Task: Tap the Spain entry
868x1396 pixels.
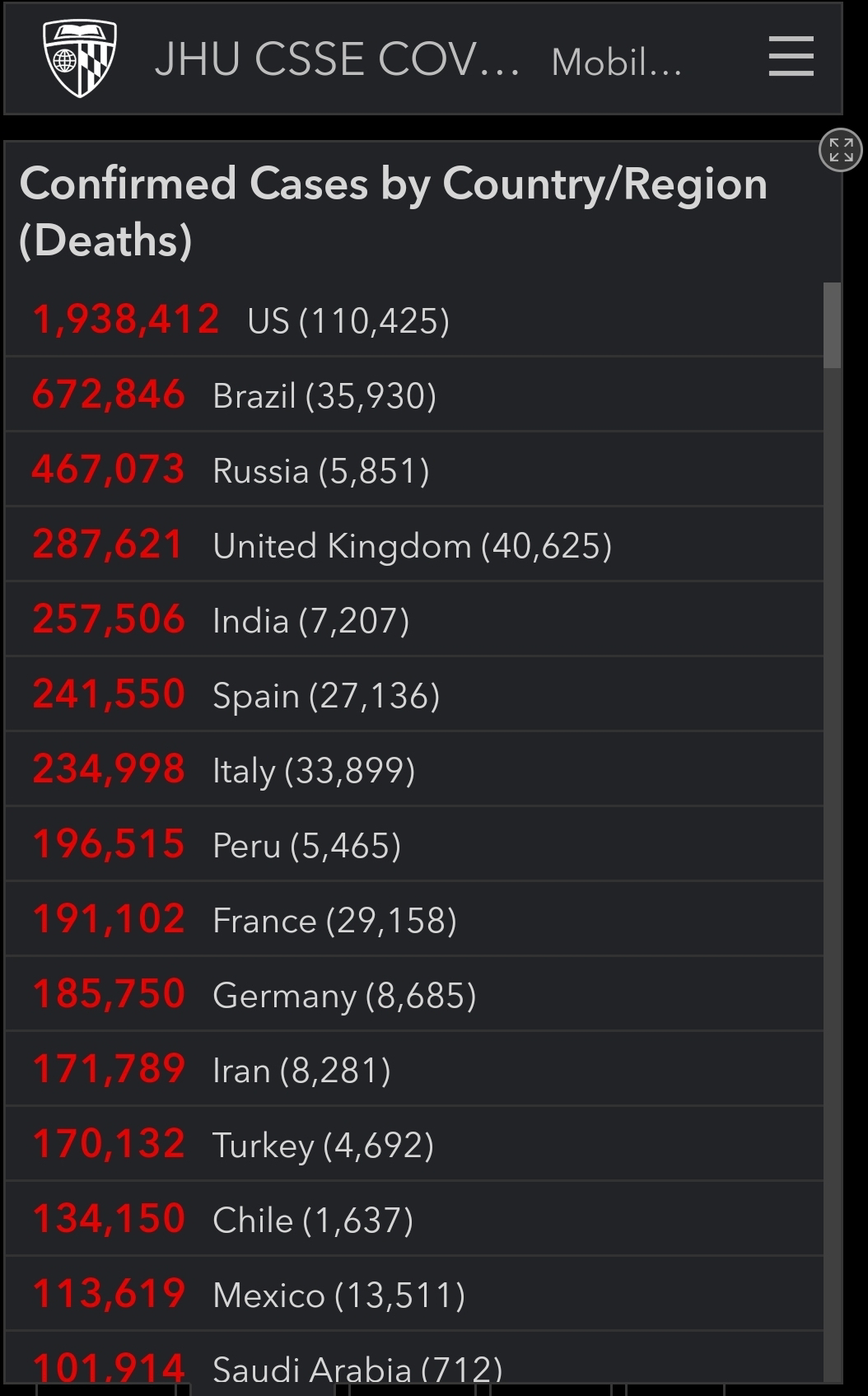Action: coord(414,694)
